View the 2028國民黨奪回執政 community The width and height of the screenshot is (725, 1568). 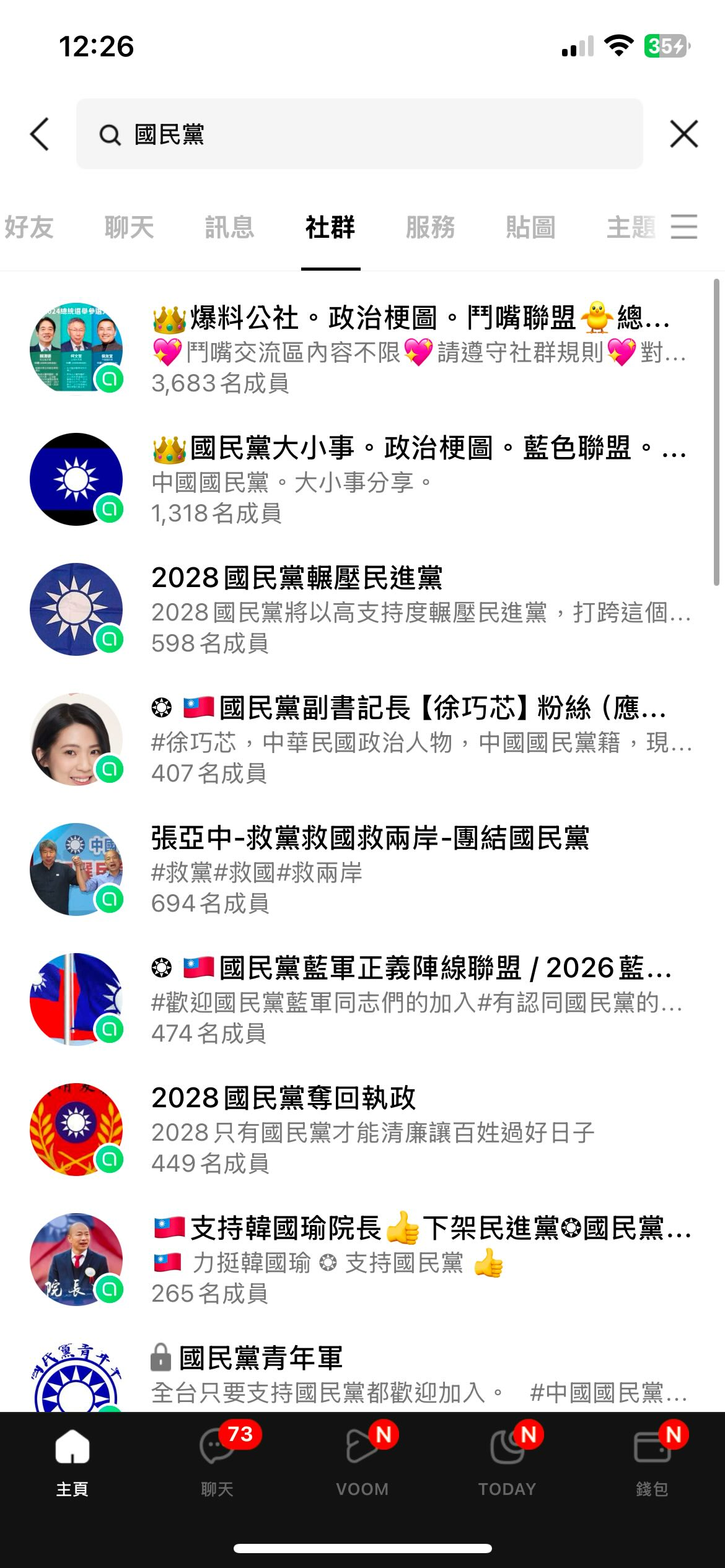pos(409,1130)
